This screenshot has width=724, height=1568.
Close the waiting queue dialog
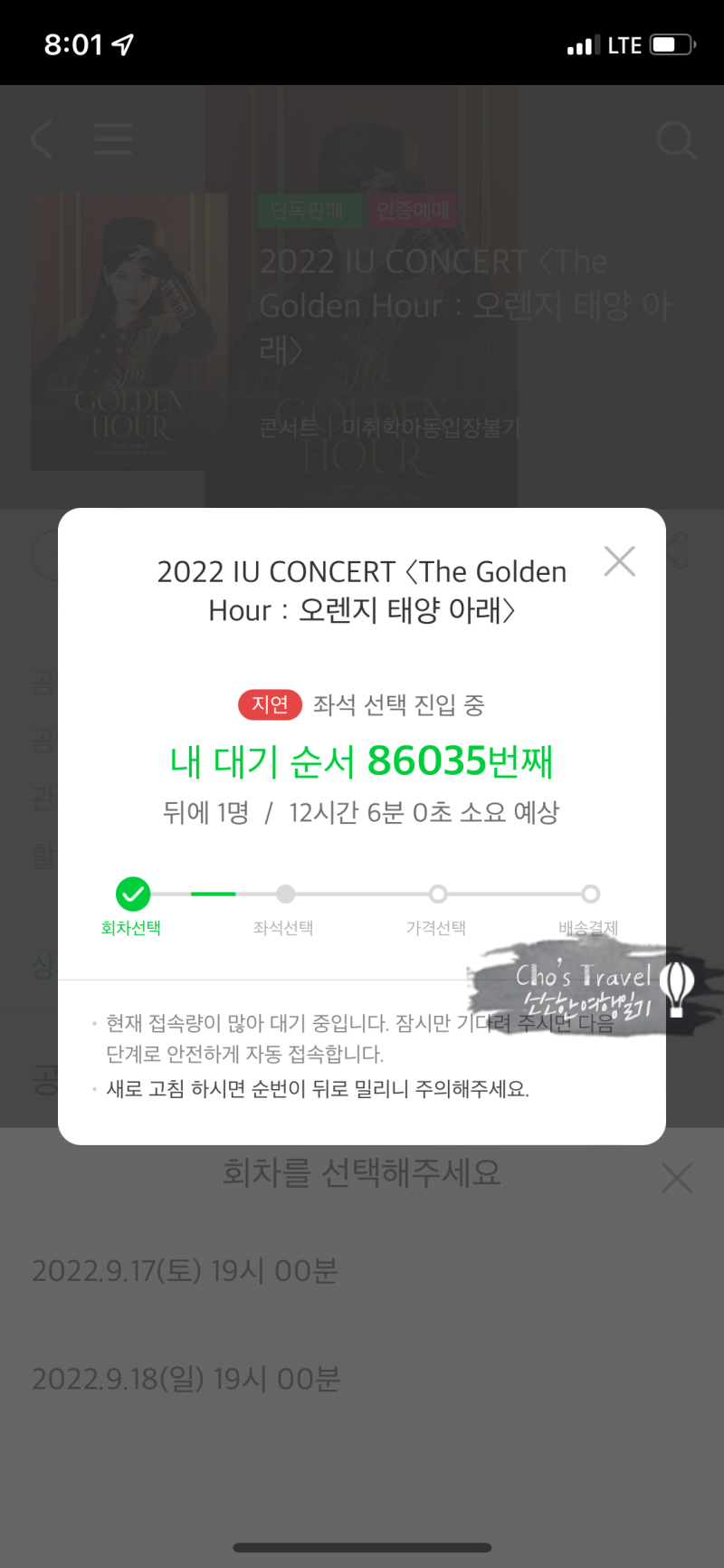[x=619, y=561]
